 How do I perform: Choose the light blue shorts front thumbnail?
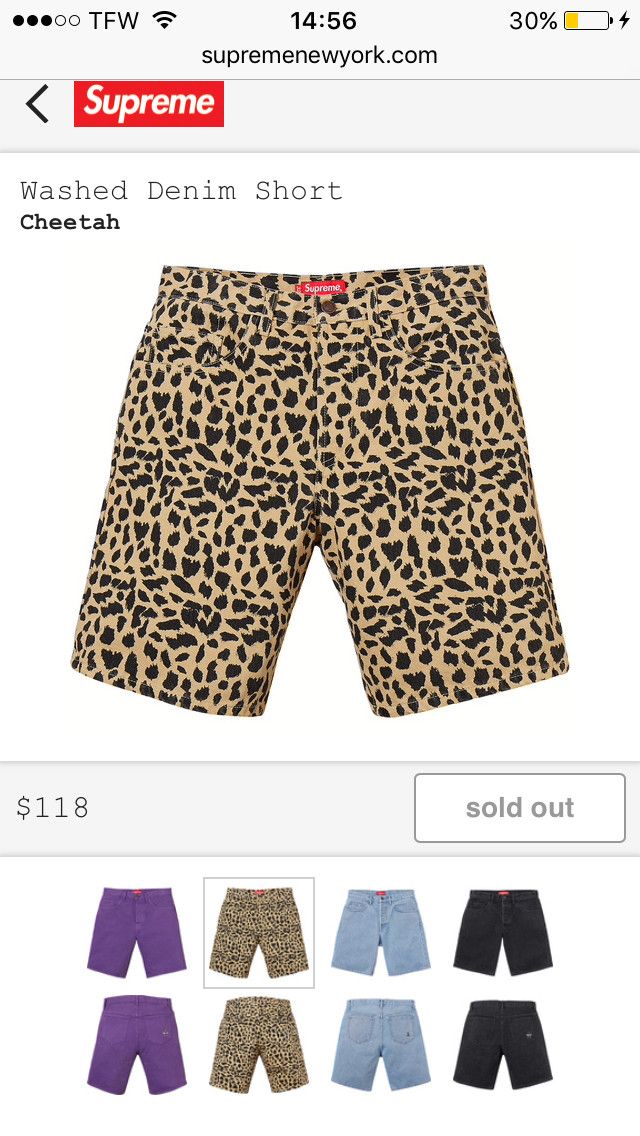[381, 932]
